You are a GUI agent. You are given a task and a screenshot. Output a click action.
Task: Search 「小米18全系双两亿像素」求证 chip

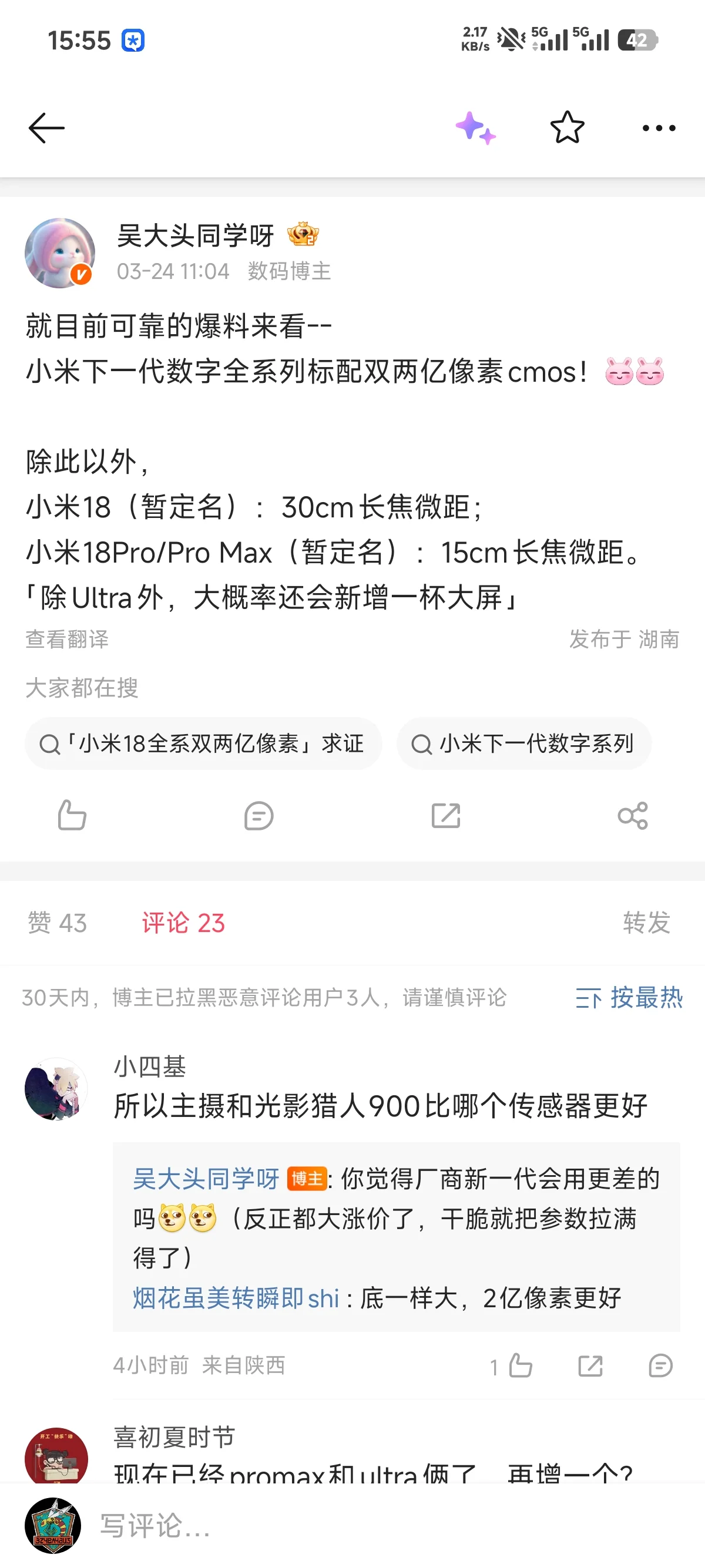[203, 743]
